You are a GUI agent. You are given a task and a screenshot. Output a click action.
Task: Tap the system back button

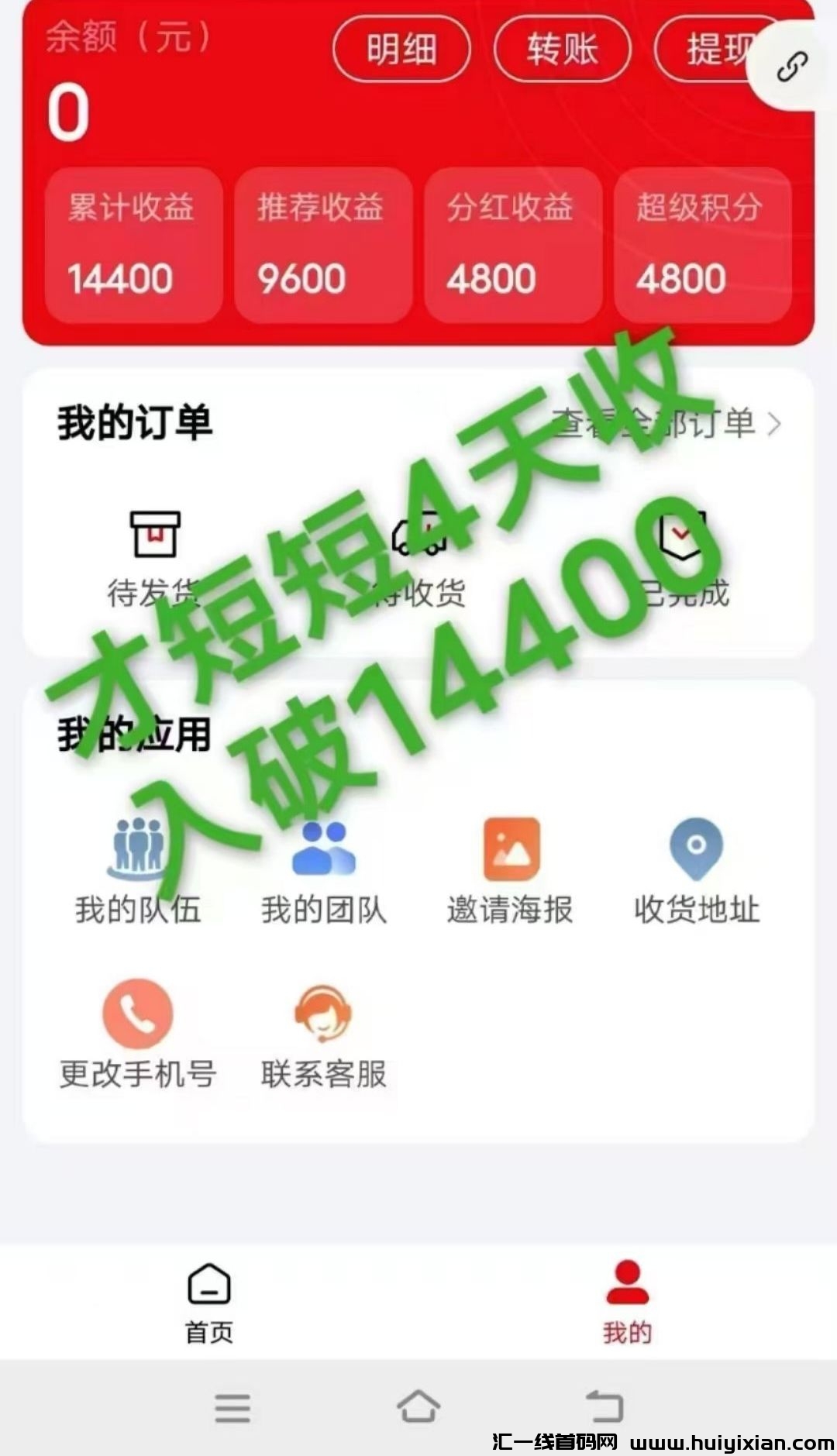pyautogui.click(x=604, y=1406)
